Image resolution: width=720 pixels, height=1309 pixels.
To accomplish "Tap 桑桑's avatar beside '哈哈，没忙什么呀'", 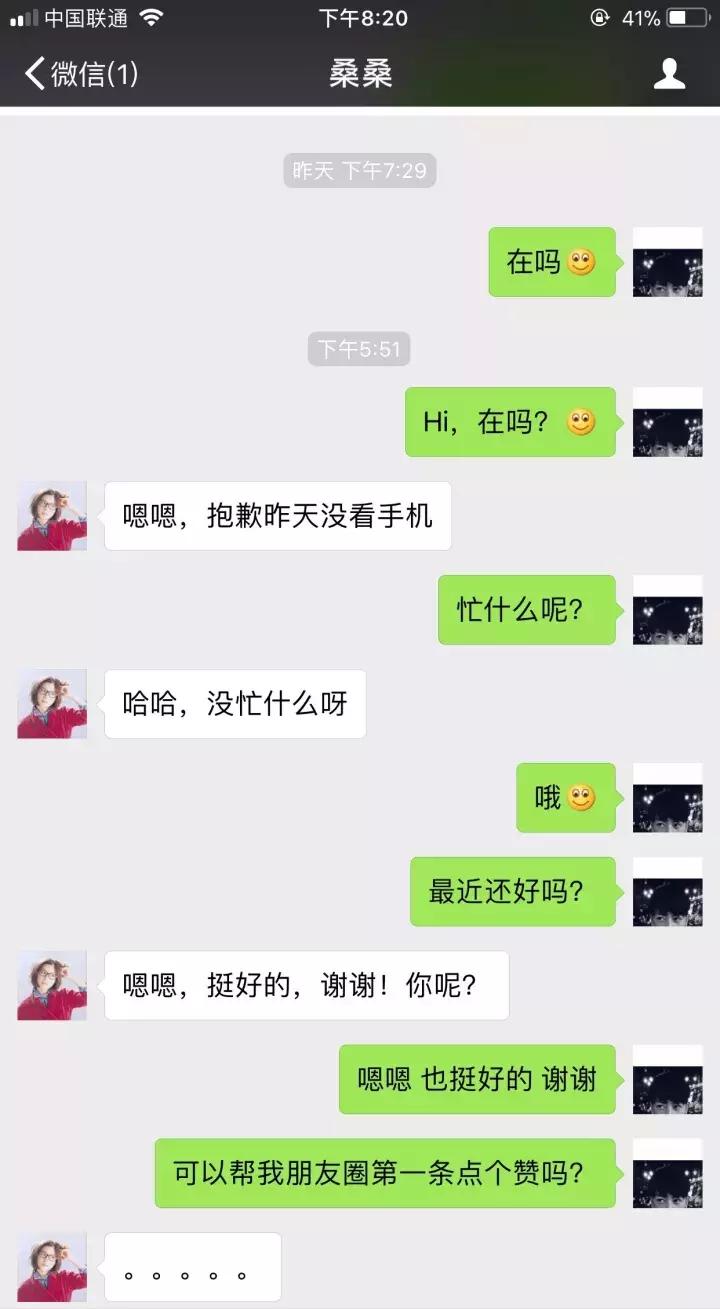I will (x=51, y=704).
